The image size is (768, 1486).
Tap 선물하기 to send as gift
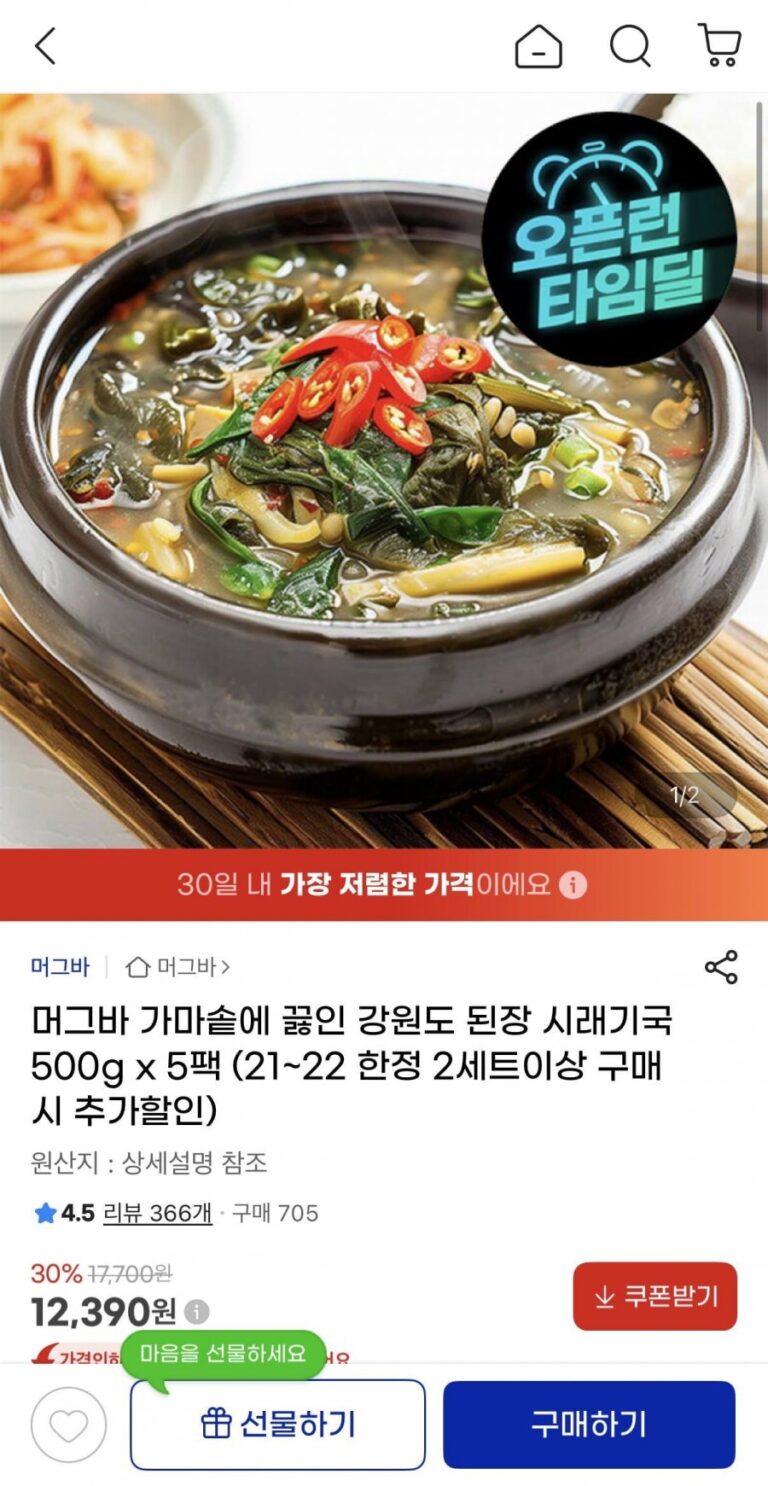pos(278,1424)
